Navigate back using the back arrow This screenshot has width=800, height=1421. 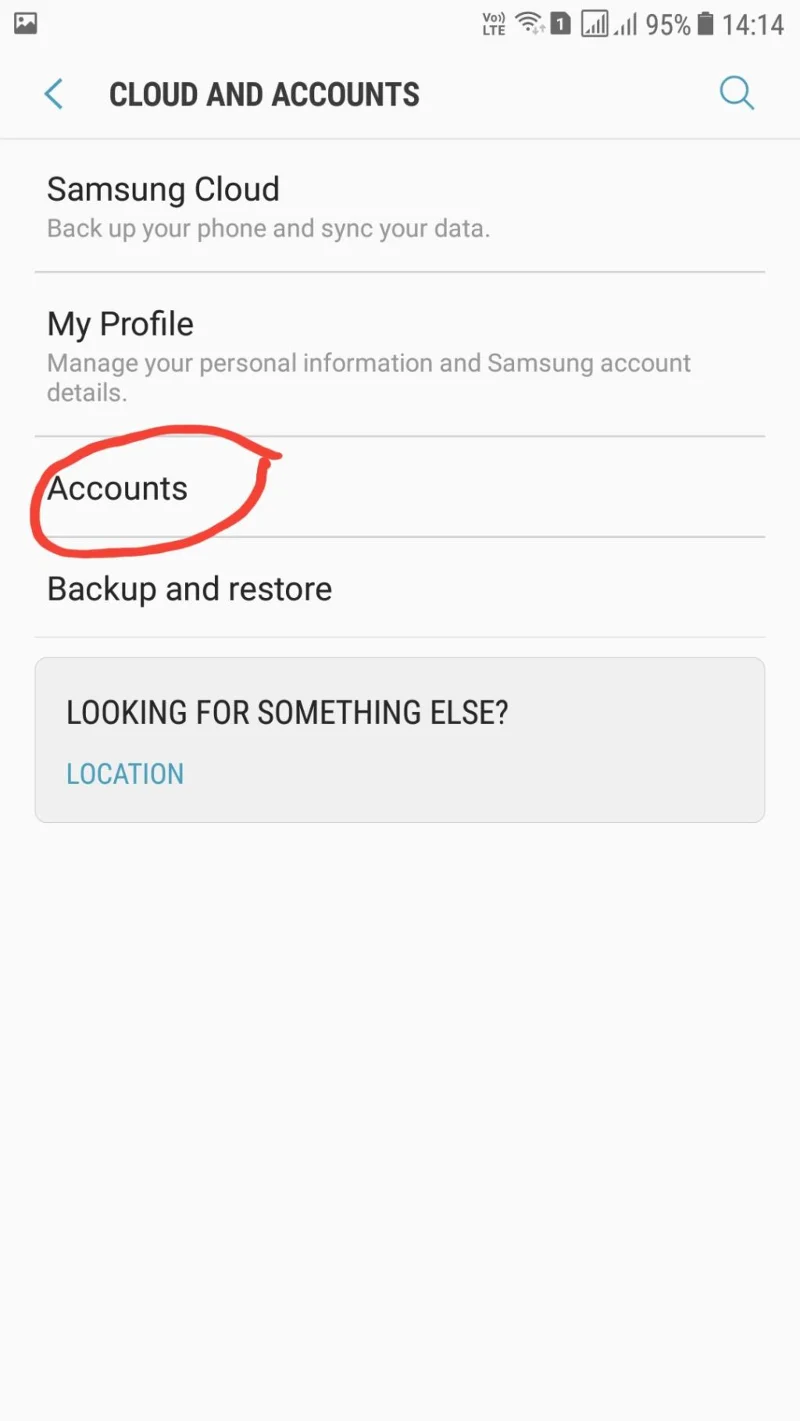(52, 93)
